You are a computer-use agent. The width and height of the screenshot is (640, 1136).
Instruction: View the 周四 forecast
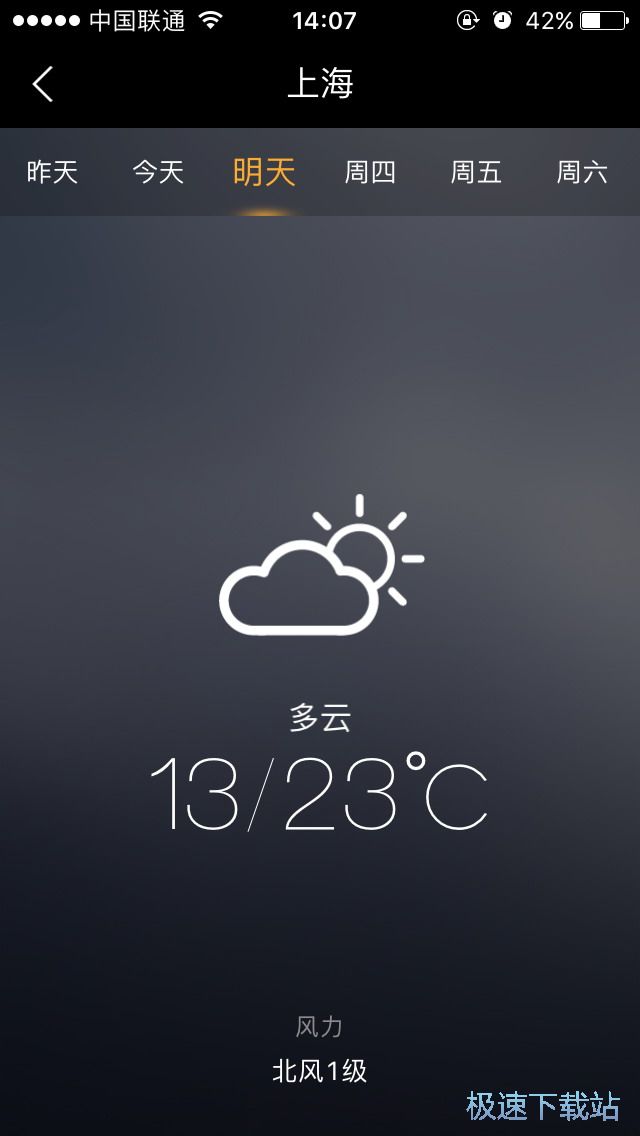point(370,172)
